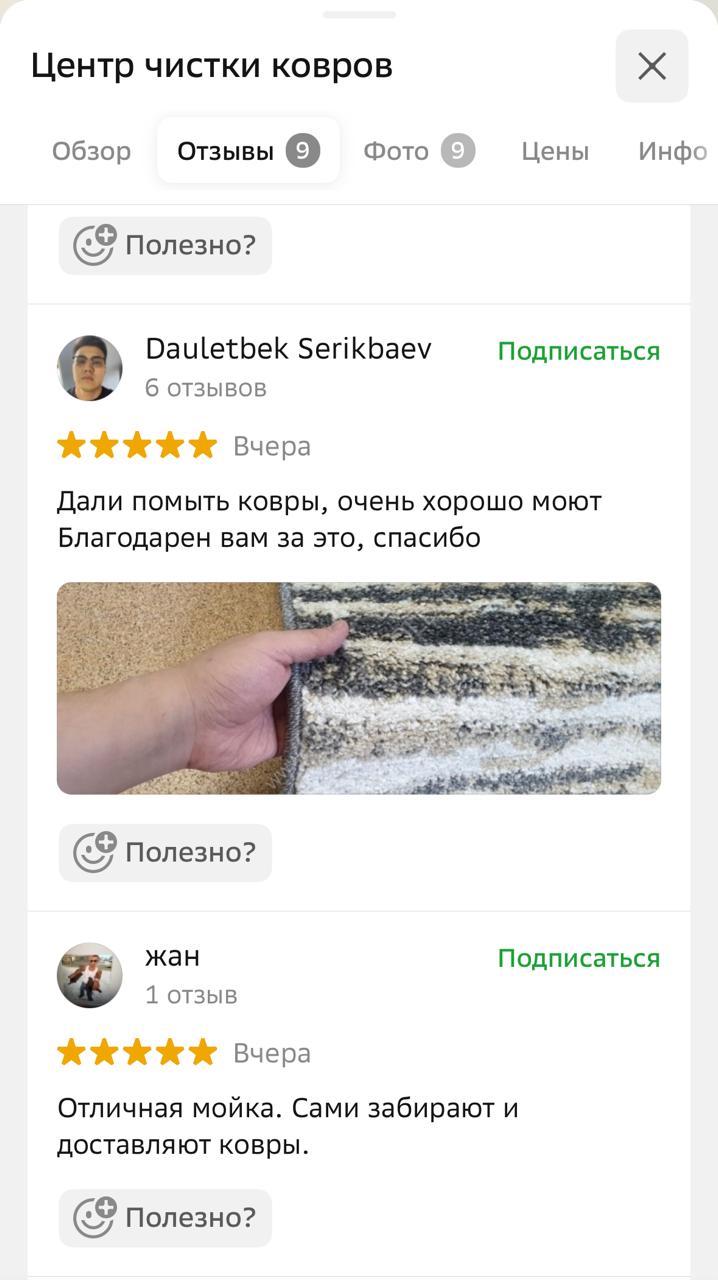
Task: View the carpet photo in Dauletbek's review
Action: [359, 688]
